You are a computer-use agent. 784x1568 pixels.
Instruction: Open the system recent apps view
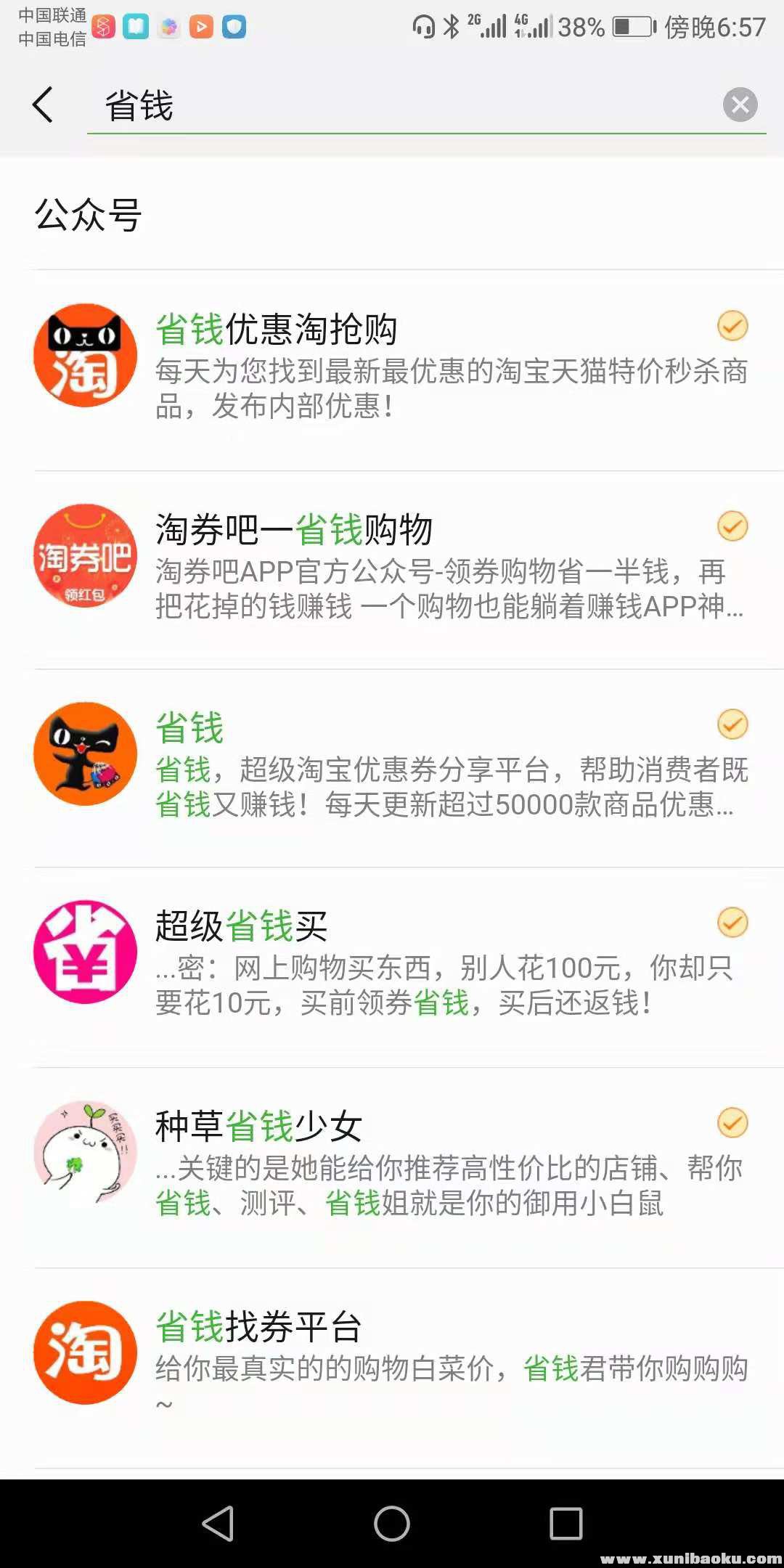pos(566,1523)
